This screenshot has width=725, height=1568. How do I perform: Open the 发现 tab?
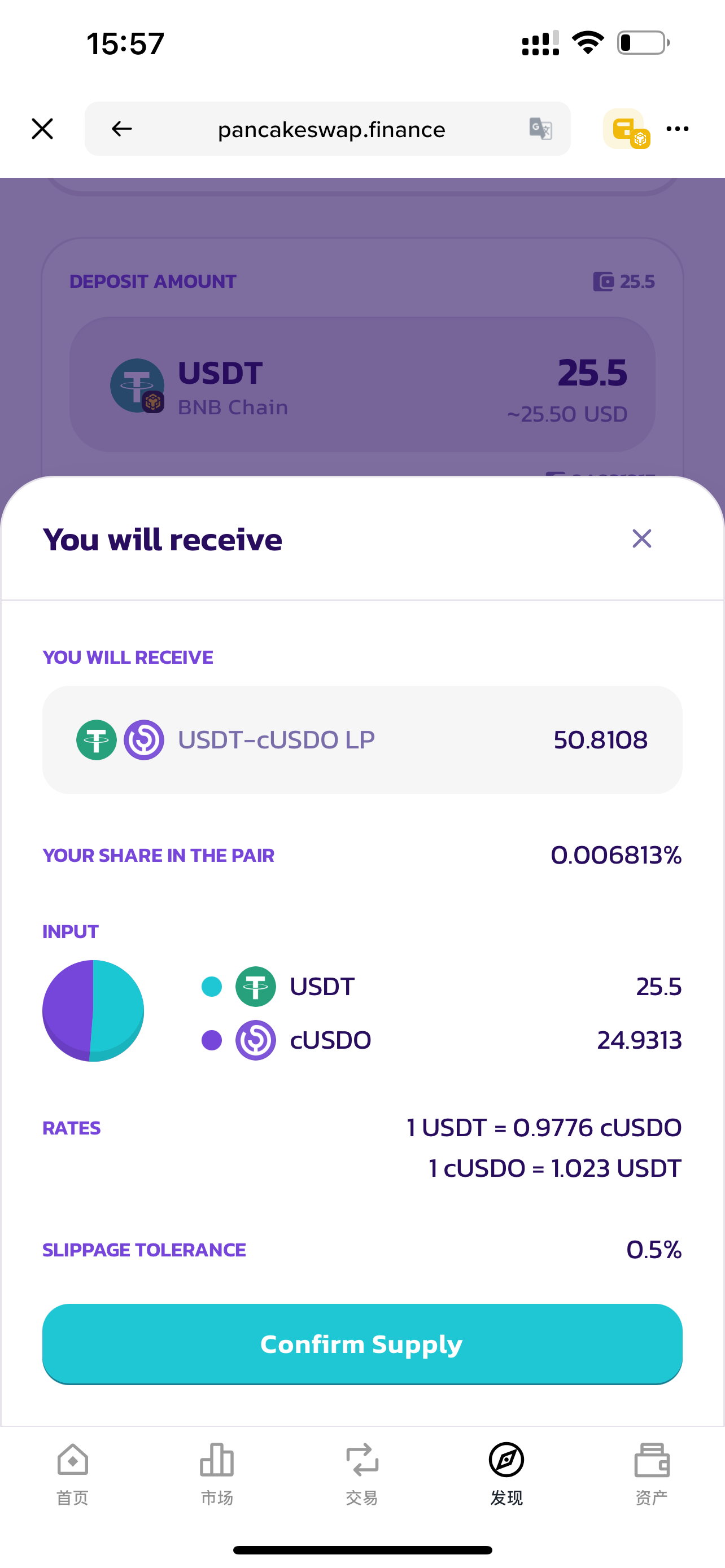[506, 1474]
